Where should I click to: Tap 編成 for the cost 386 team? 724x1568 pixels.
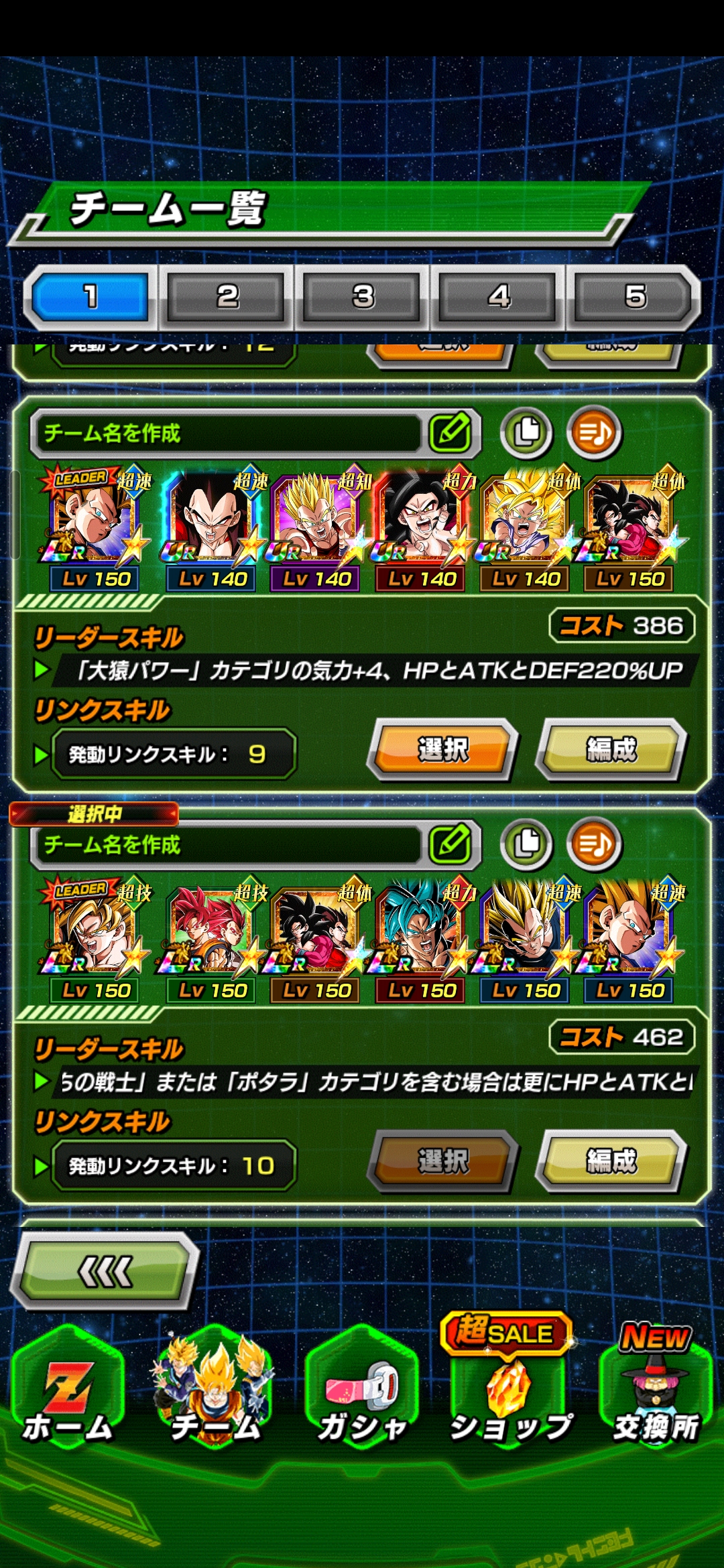(x=611, y=750)
